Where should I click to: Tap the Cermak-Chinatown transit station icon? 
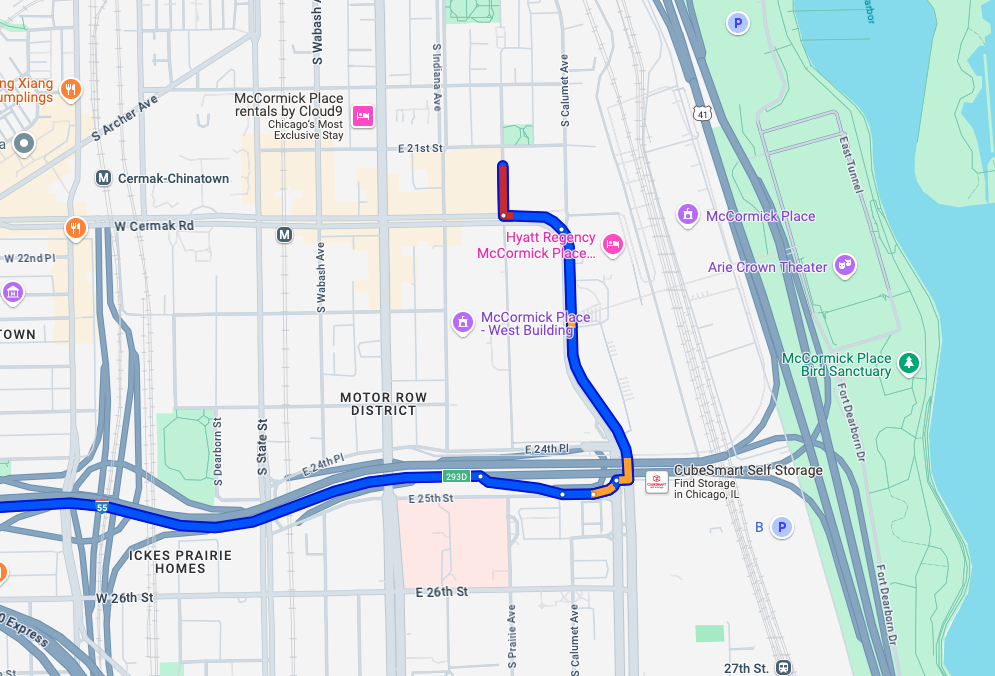(103, 178)
